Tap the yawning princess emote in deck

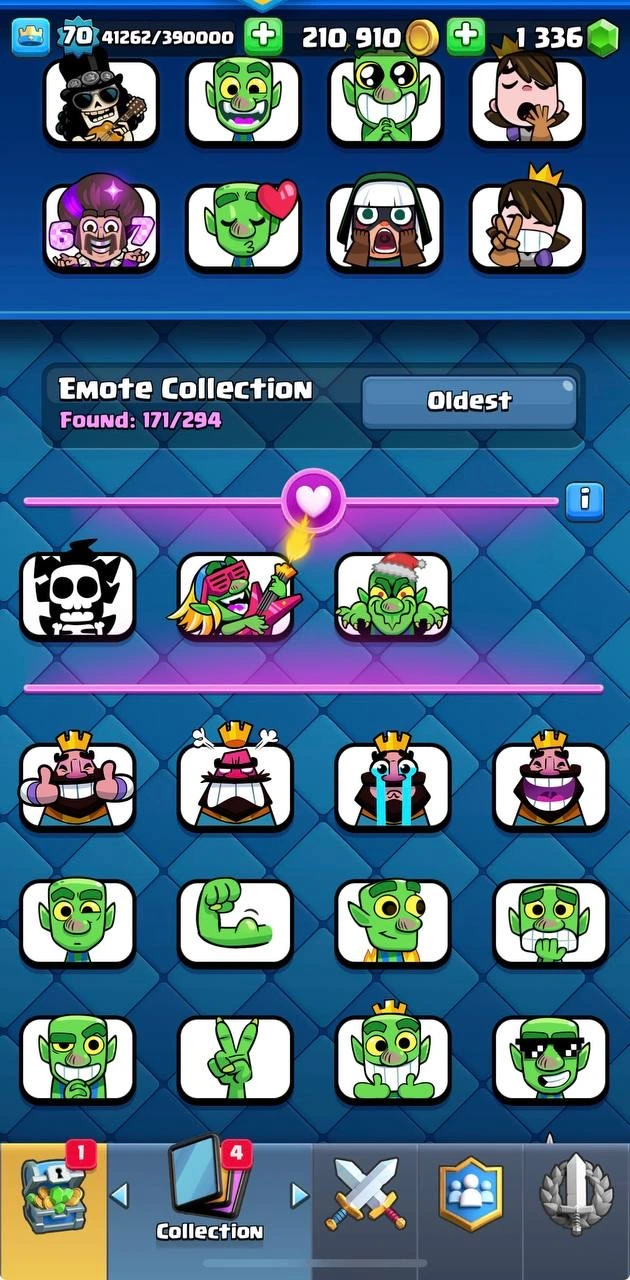(x=527, y=100)
